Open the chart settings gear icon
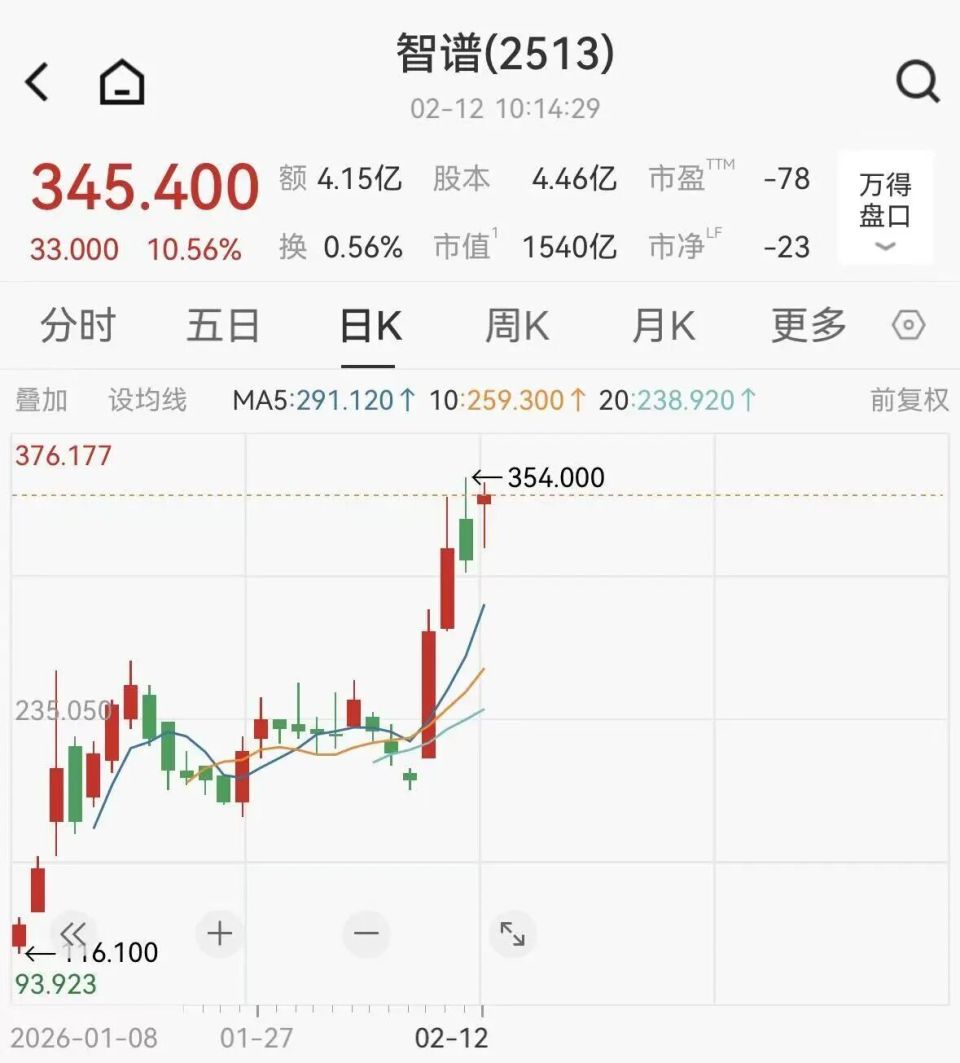 [x=908, y=325]
